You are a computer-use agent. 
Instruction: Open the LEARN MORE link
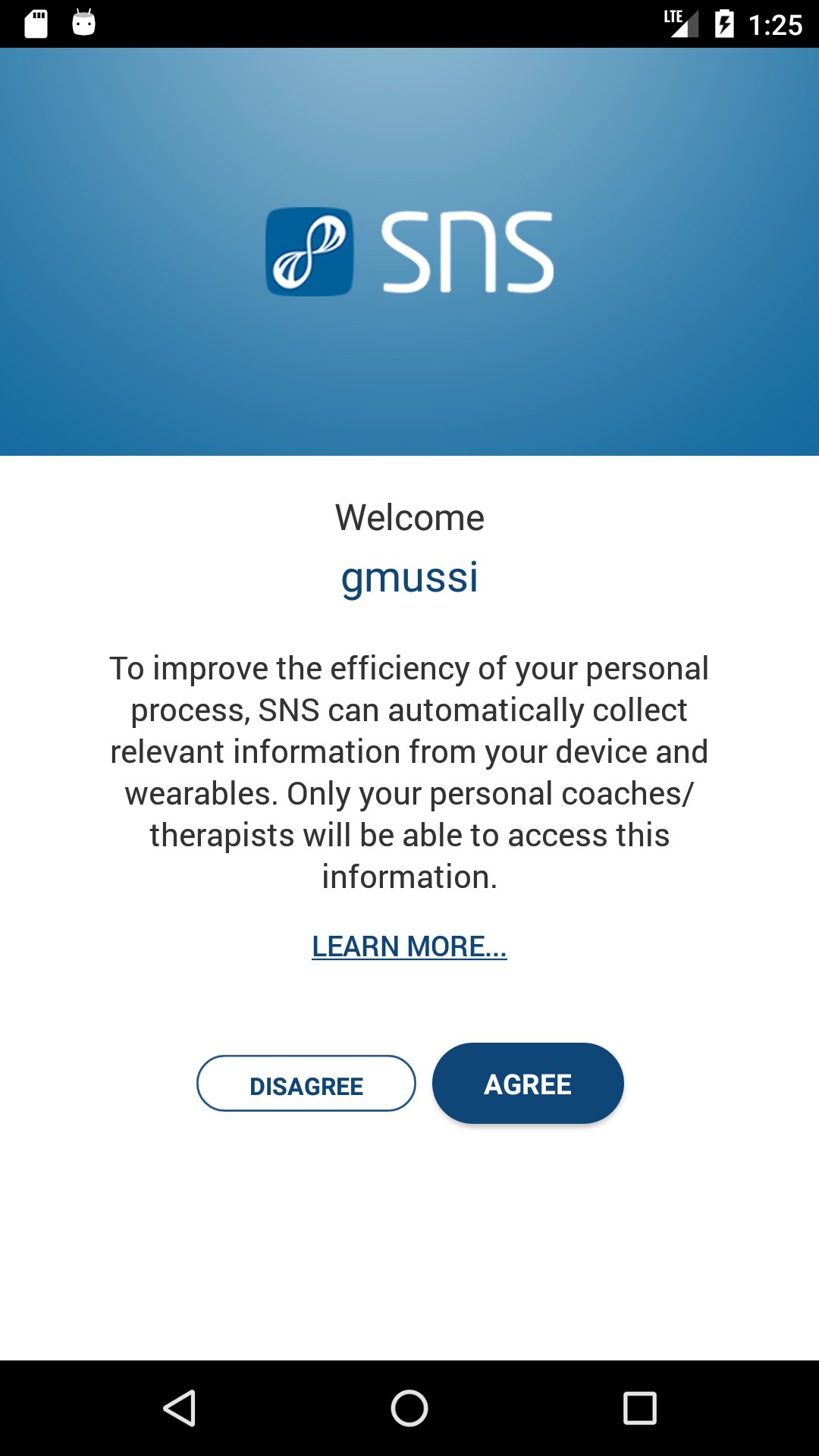(409, 945)
